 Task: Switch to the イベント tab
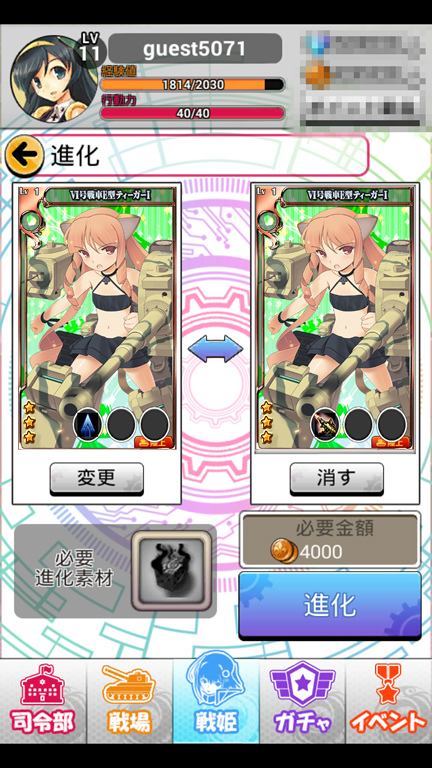[x=389, y=701]
